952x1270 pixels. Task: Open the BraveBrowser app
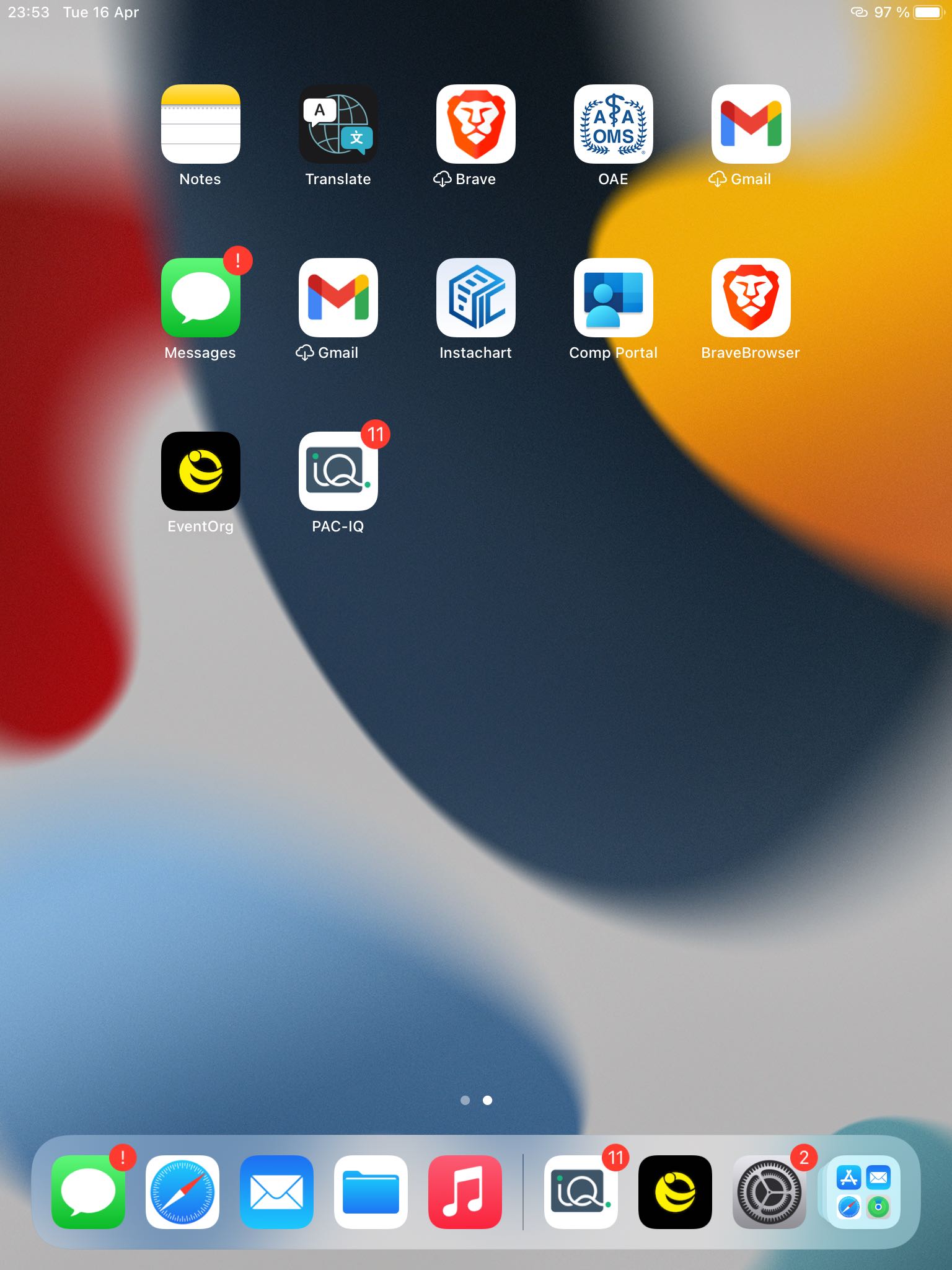751,298
